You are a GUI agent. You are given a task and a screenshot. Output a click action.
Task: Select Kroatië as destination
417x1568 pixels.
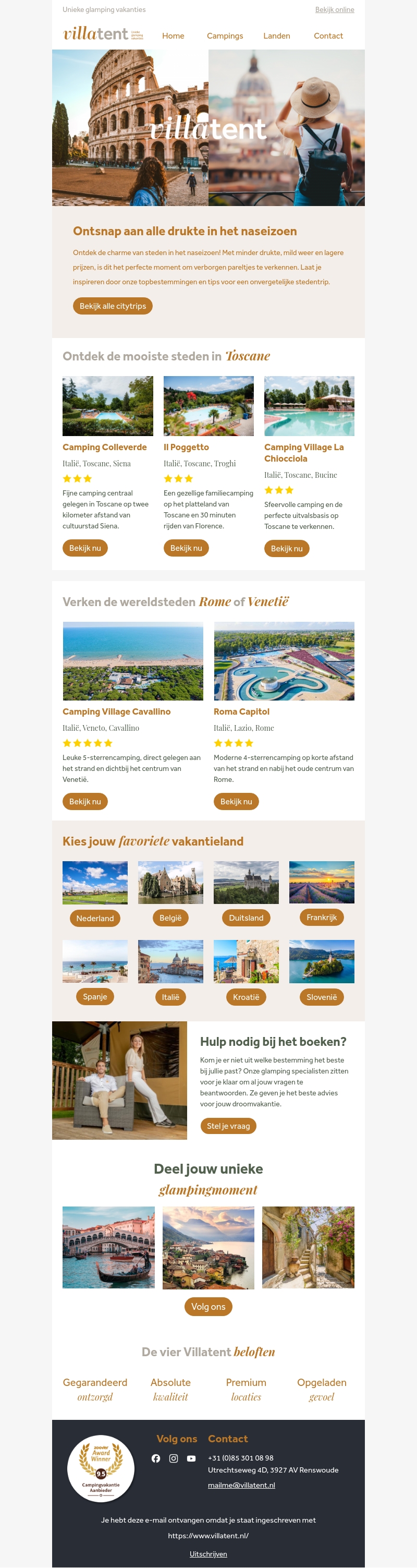coord(246,997)
